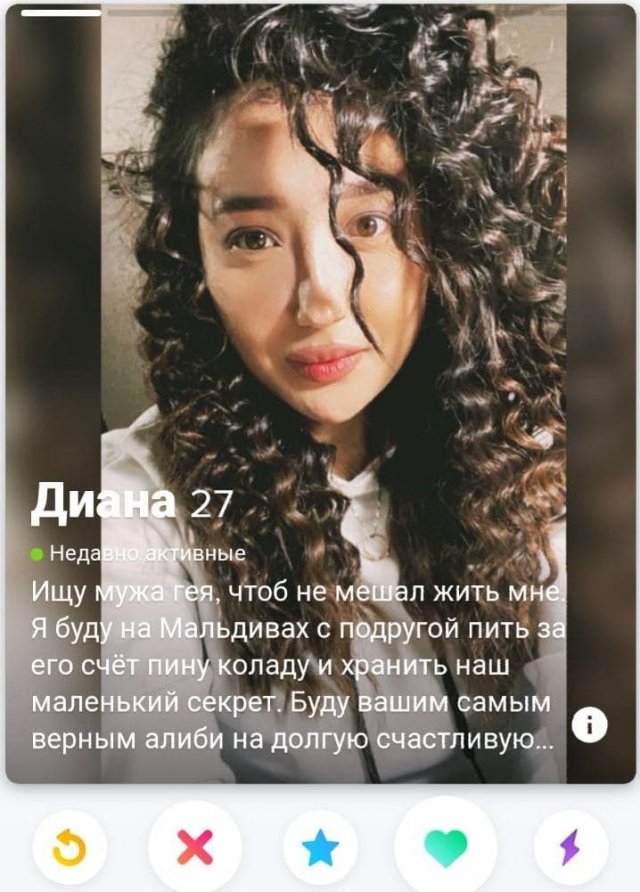Reject this profile with the red X
This screenshot has height=892, width=640.
pos(195,848)
